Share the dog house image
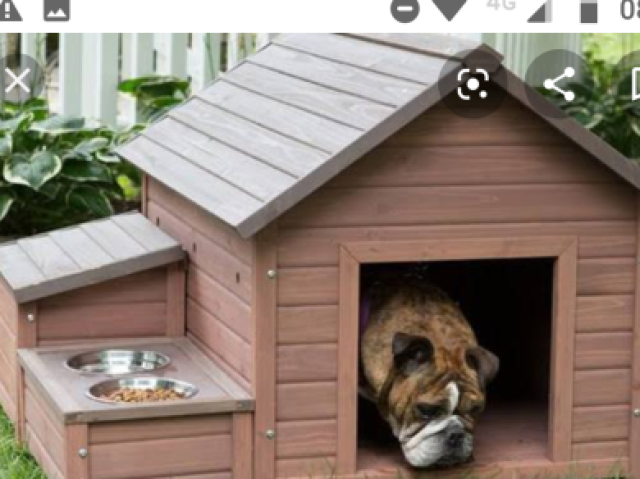The image size is (640, 479). click(x=558, y=84)
